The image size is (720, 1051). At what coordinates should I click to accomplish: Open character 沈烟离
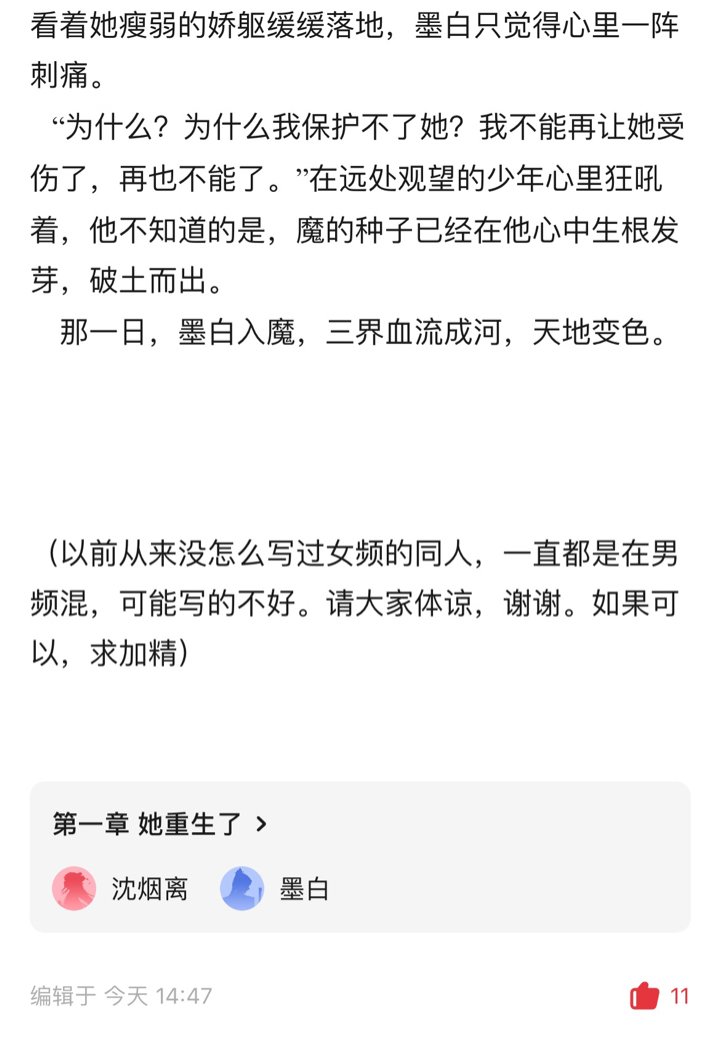[120, 888]
